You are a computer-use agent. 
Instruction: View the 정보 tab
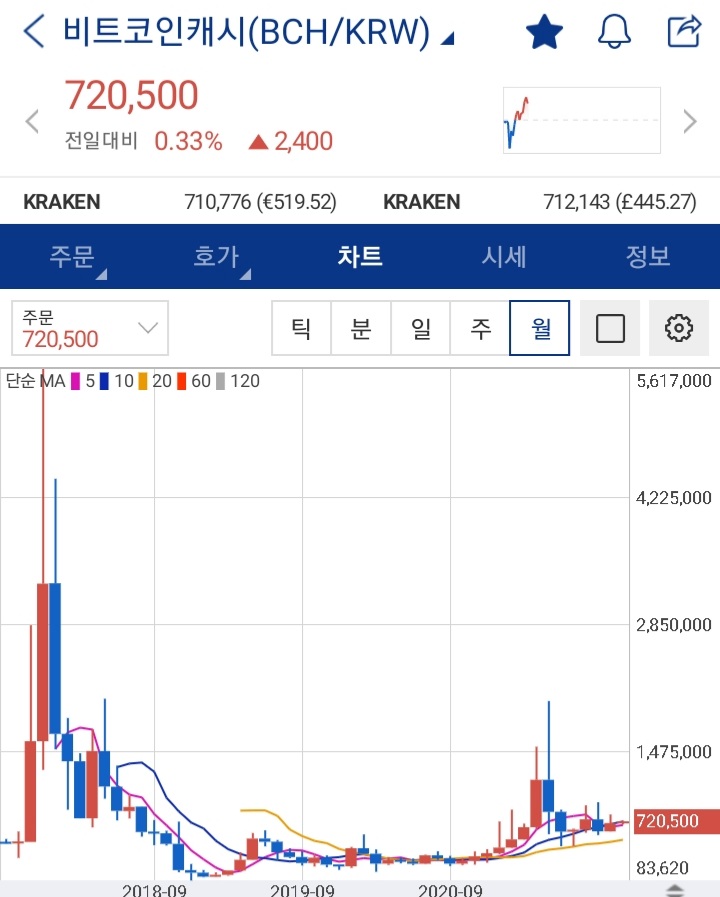coord(648,257)
